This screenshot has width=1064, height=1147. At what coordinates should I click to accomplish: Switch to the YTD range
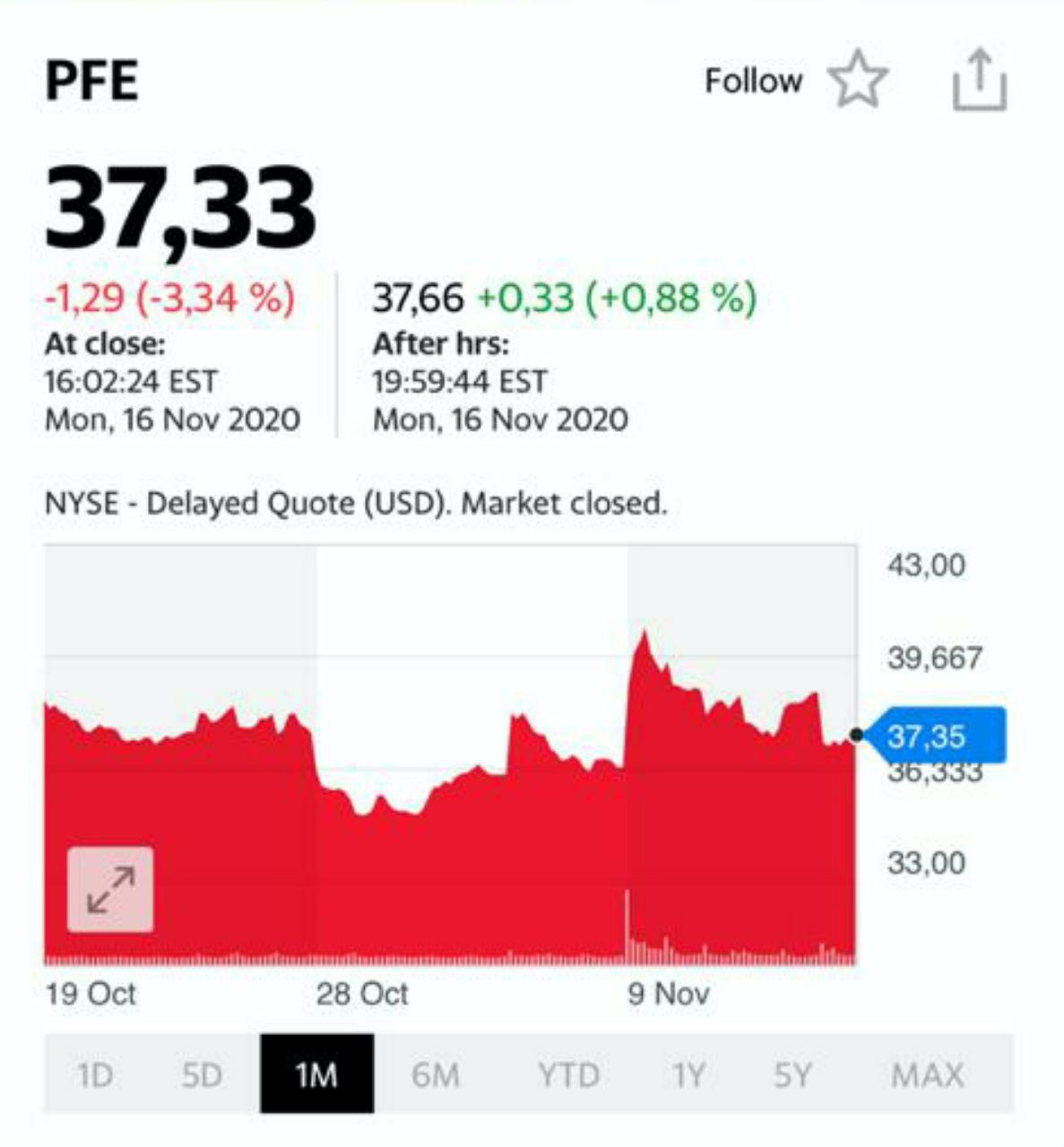(x=568, y=1074)
